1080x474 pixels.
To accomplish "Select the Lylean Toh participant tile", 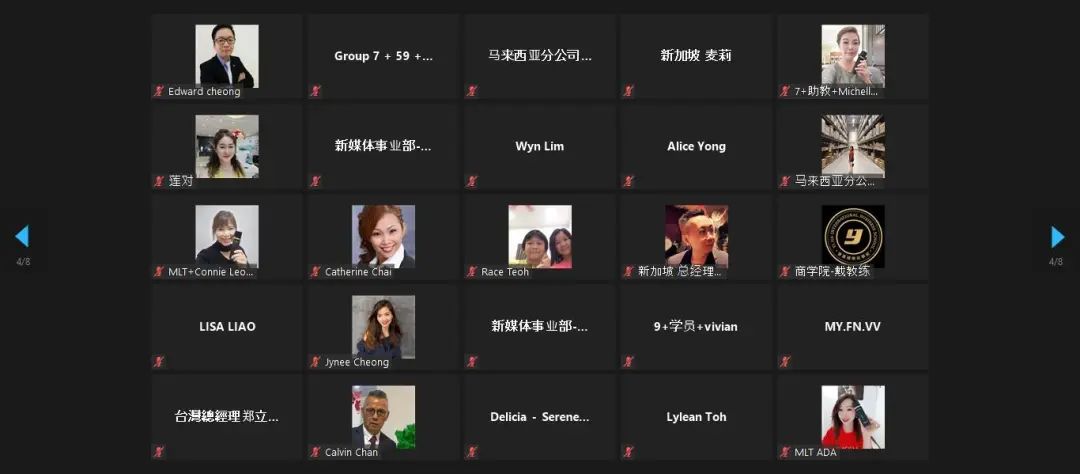I will point(696,416).
